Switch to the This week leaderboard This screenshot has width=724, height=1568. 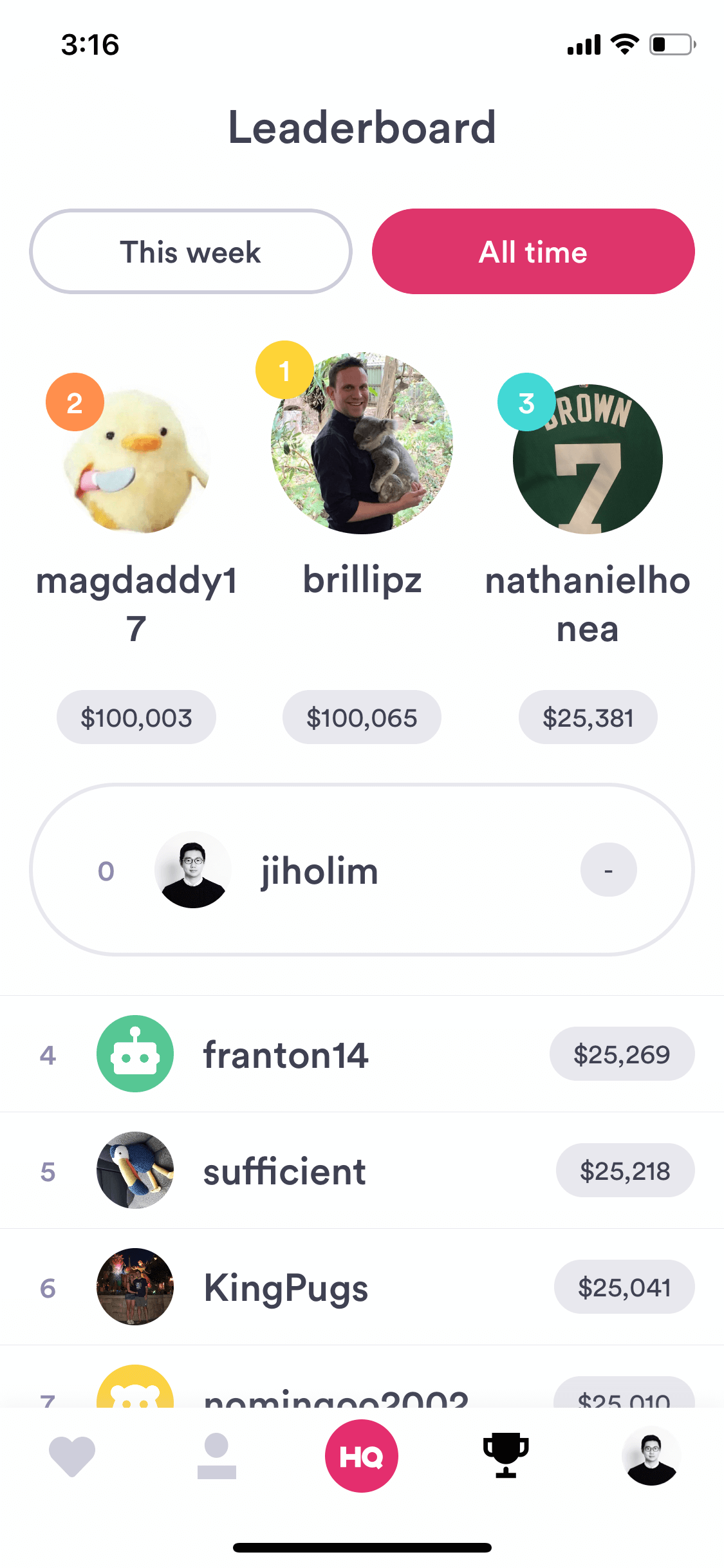click(190, 252)
